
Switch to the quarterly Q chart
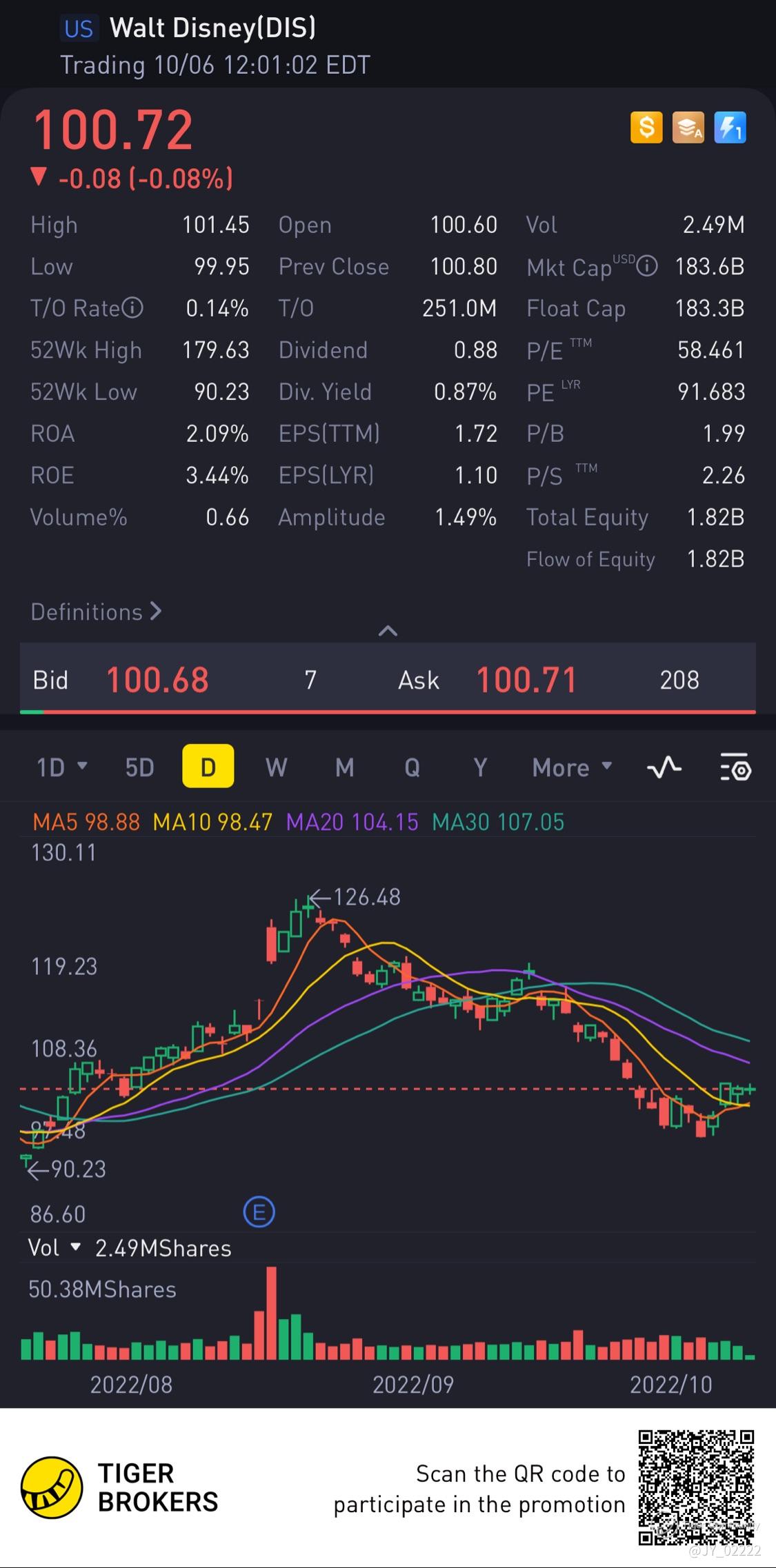coord(412,767)
